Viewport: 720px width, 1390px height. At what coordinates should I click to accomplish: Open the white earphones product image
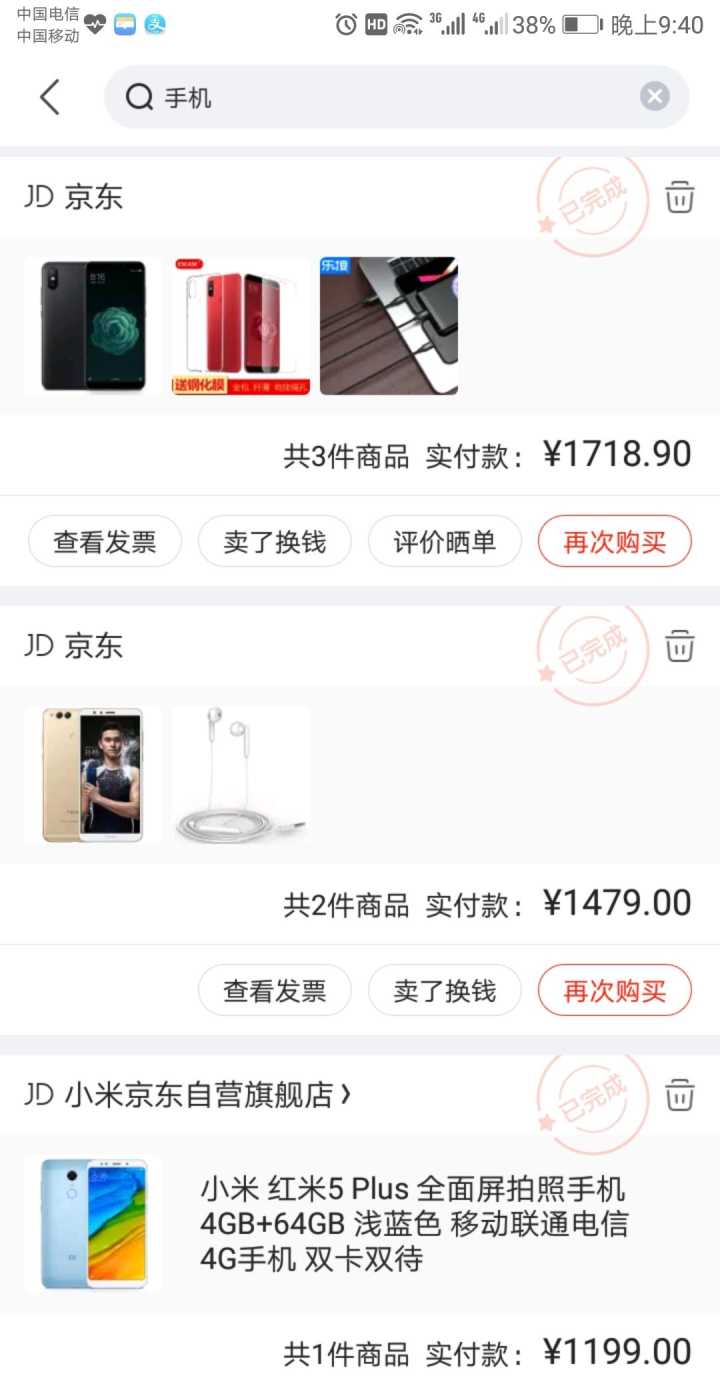point(241,775)
